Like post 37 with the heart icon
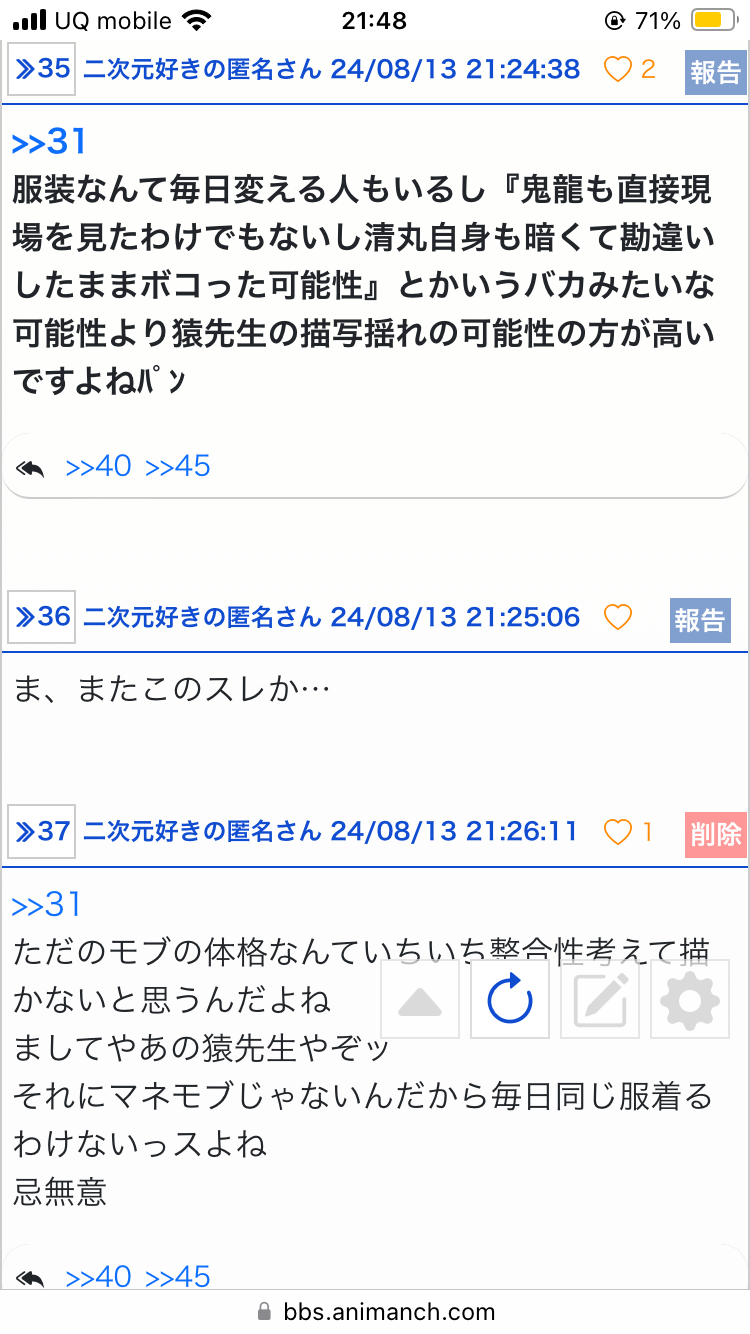750x1334 pixels. 619,832
